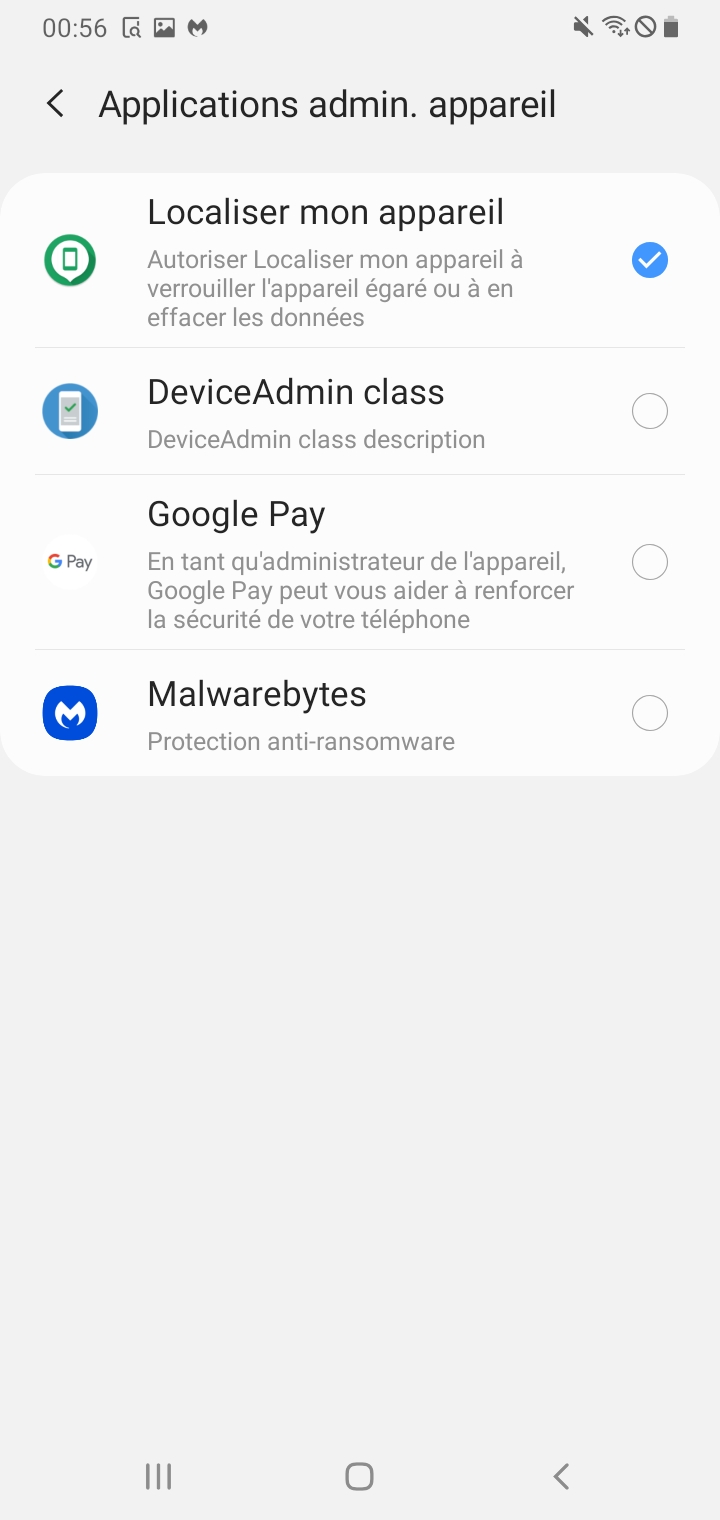Tap the back chevron next to the title
The image size is (720, 1520).
click(55, 103)
